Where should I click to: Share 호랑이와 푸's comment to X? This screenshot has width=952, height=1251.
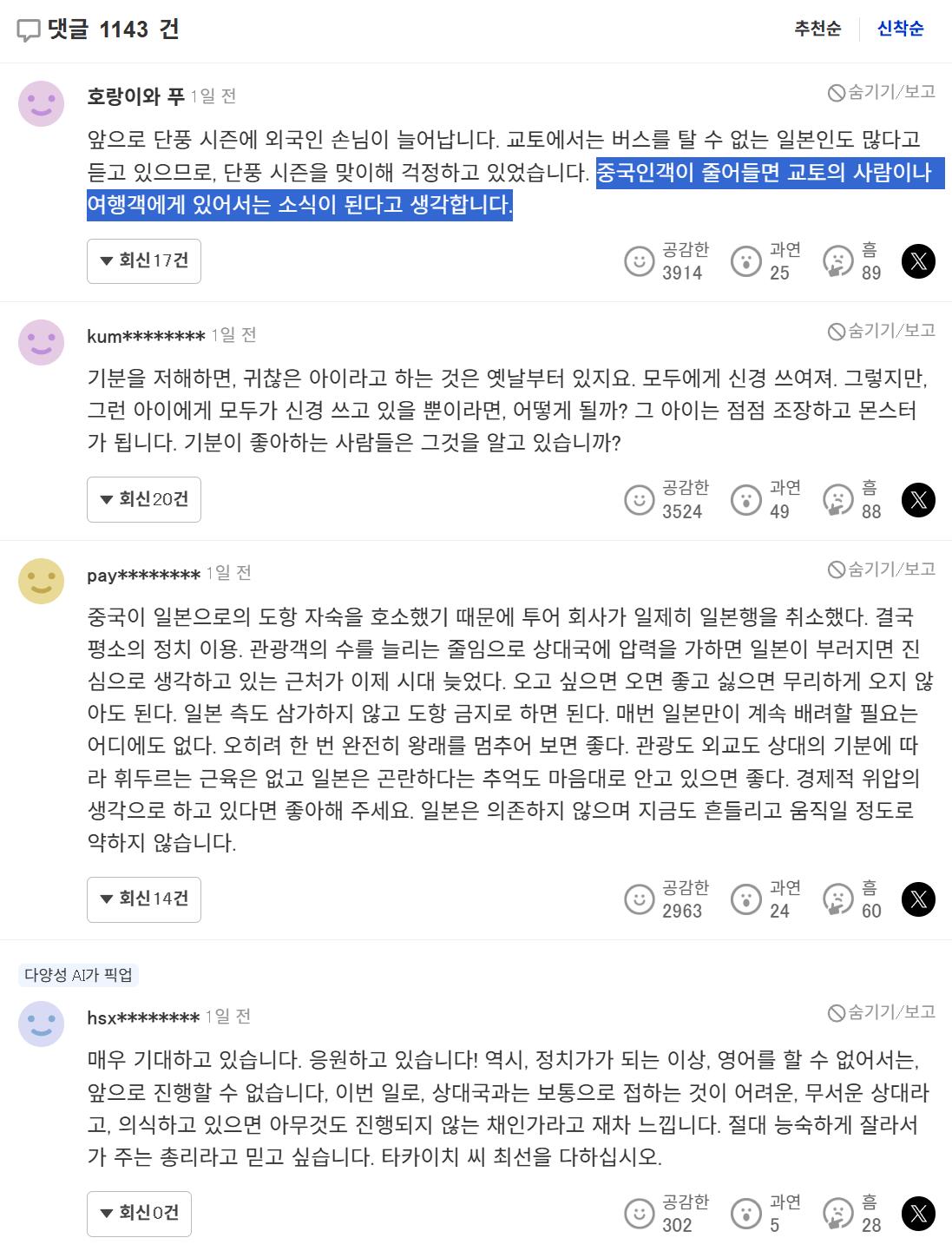(x=918, y=260)
